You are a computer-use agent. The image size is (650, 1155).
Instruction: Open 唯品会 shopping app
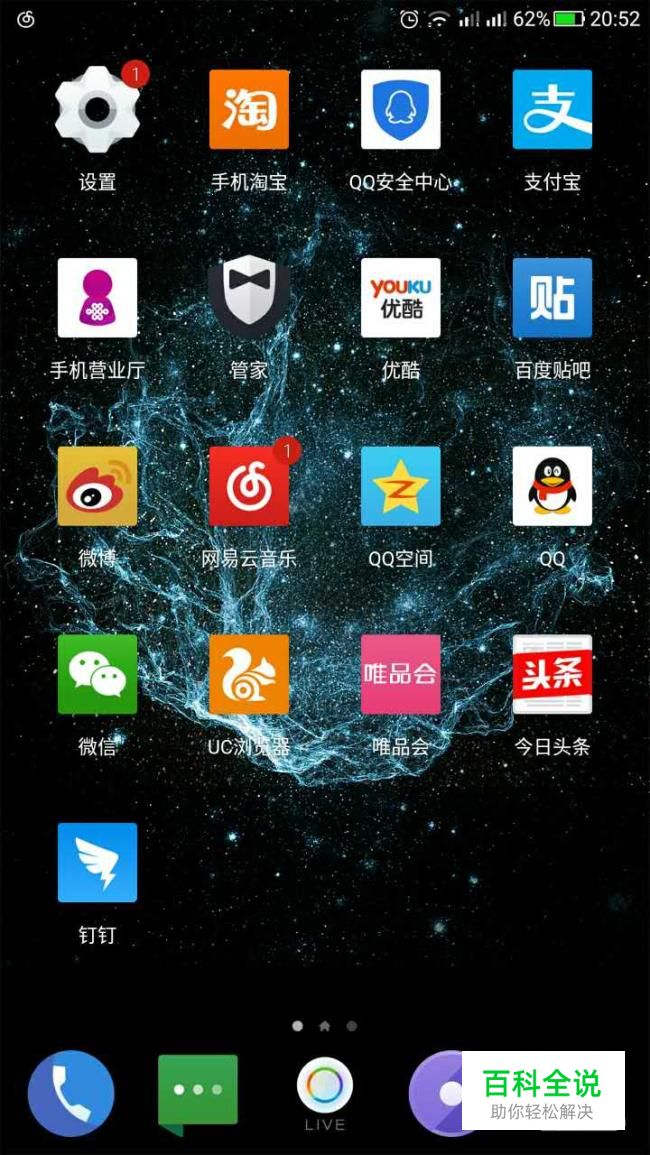pyautogui.click(x=400, y=674)
